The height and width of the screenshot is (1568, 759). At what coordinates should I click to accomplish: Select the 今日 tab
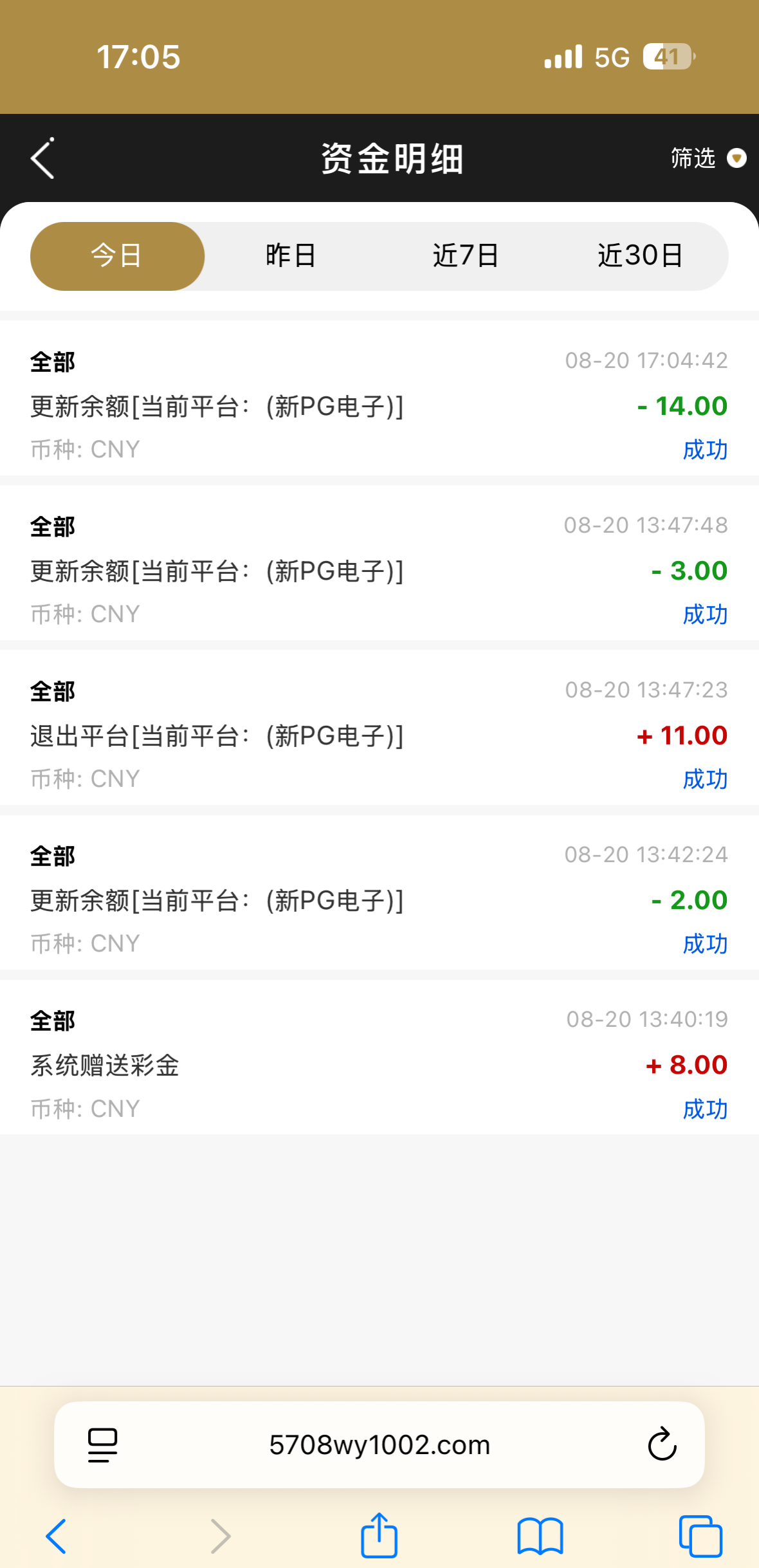117,256
